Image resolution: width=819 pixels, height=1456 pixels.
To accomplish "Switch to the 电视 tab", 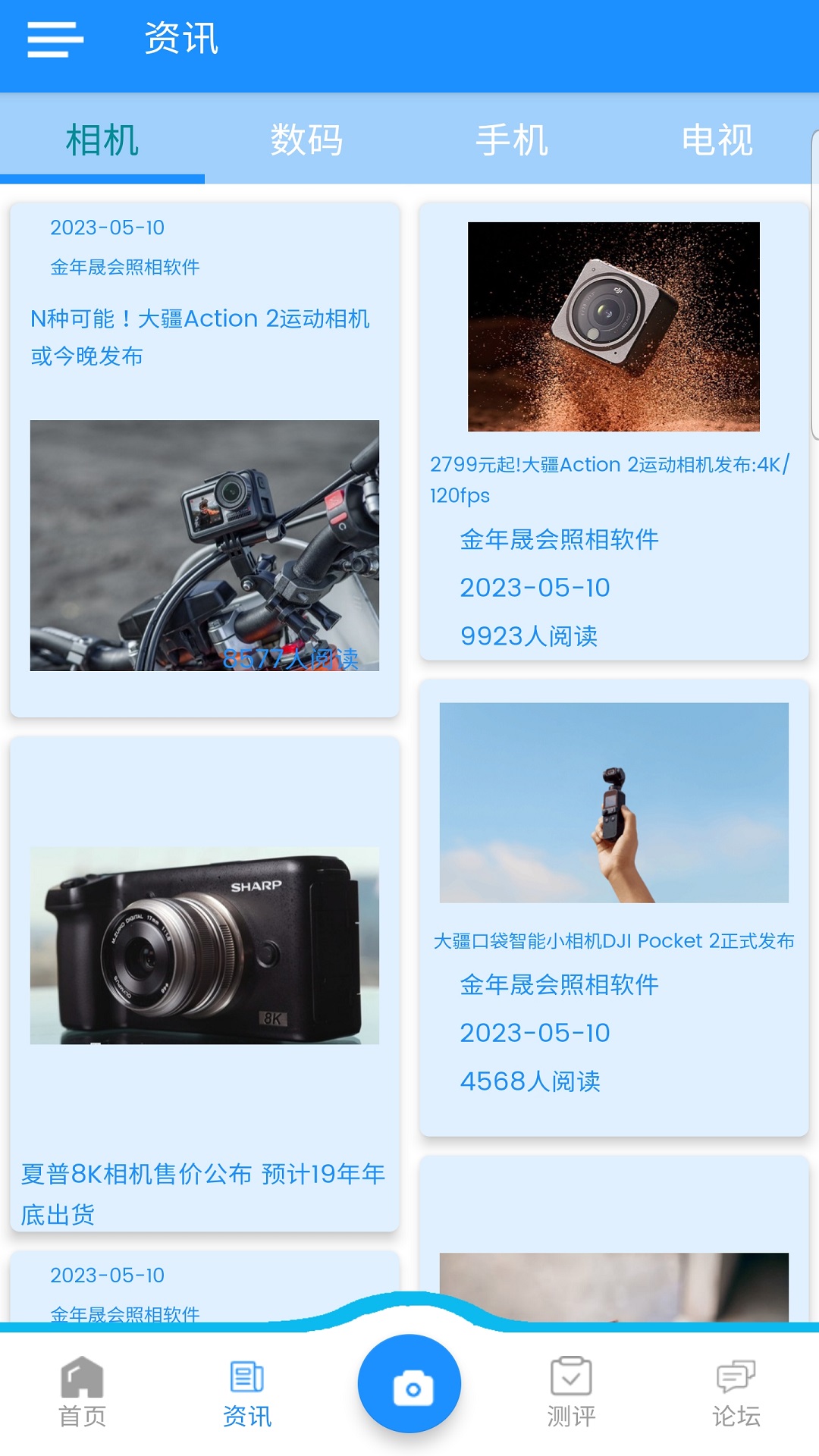I will pyautogui.click(x=717, y=140).
